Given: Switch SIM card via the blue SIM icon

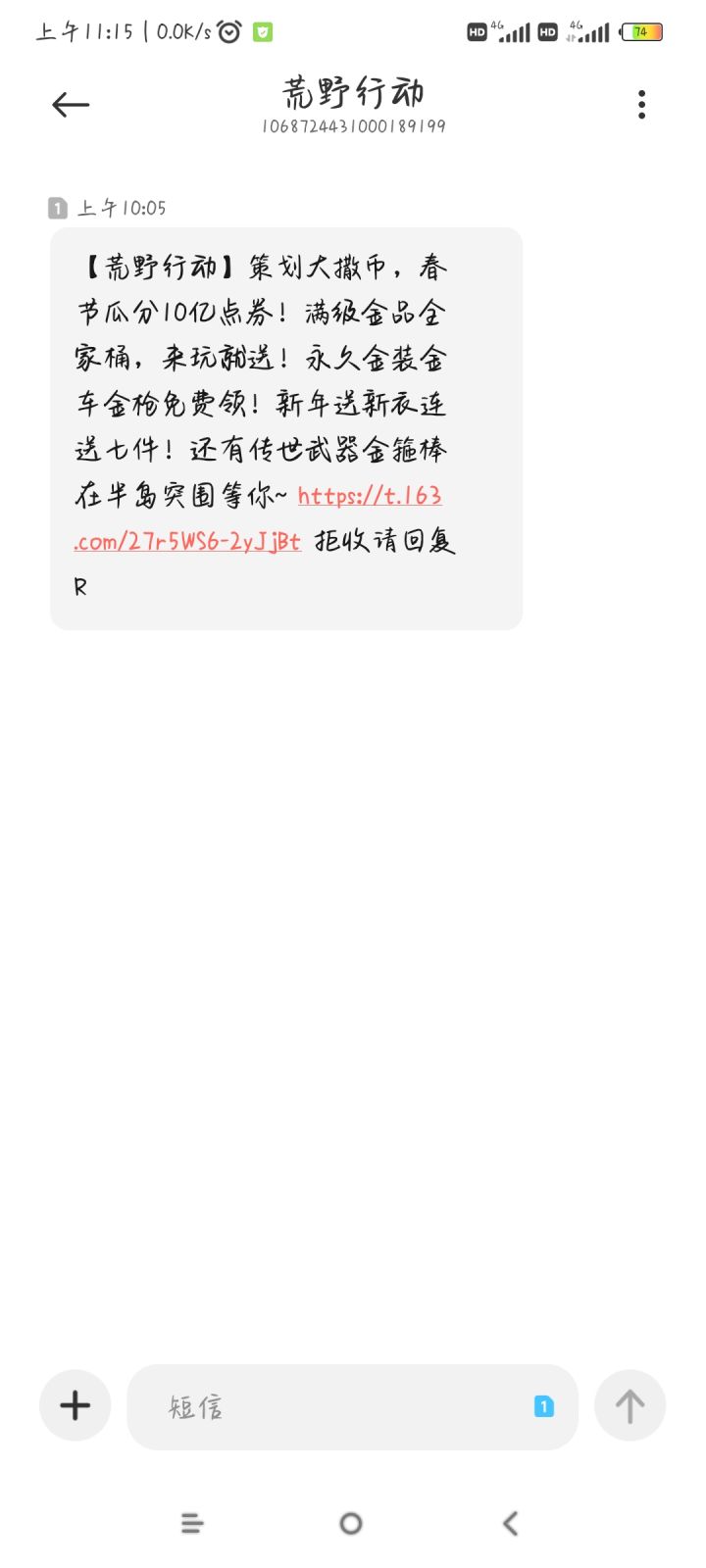Looking at the screenshot, I should click(x=544, y=1406).
